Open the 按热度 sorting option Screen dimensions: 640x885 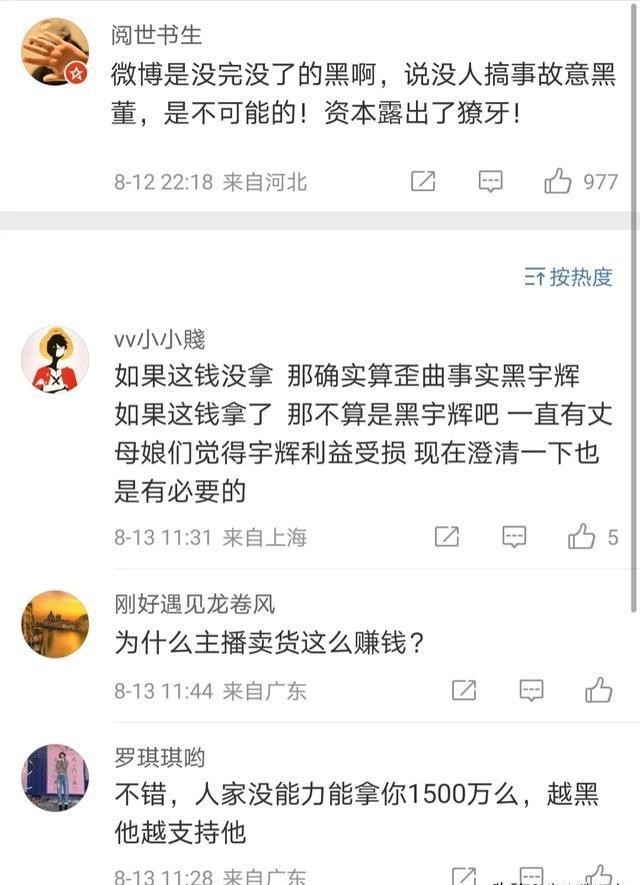click(569, 277)
